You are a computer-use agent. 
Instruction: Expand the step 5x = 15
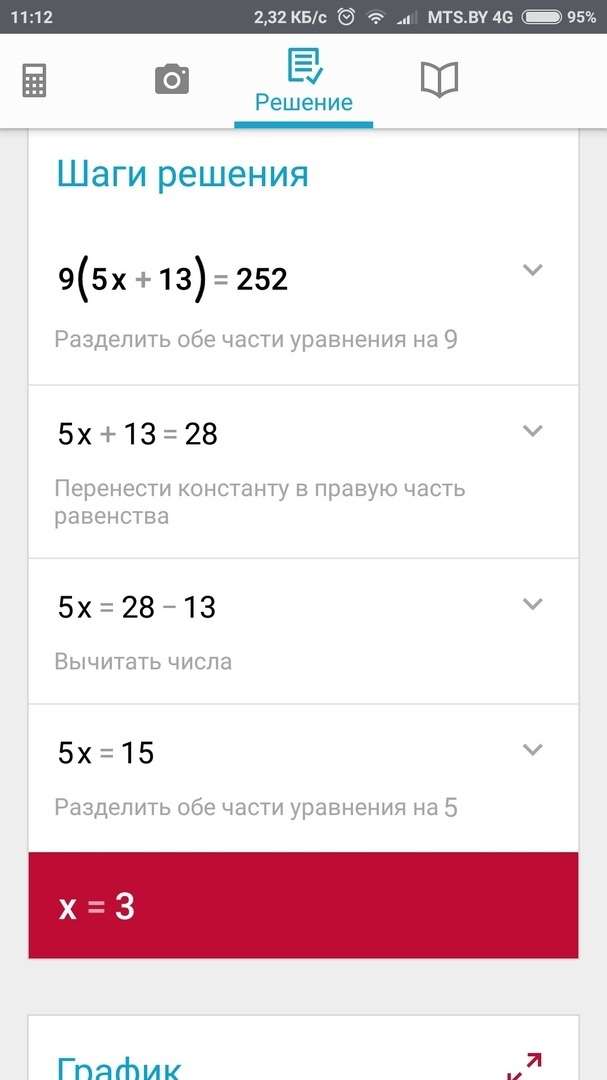[533, 750]
